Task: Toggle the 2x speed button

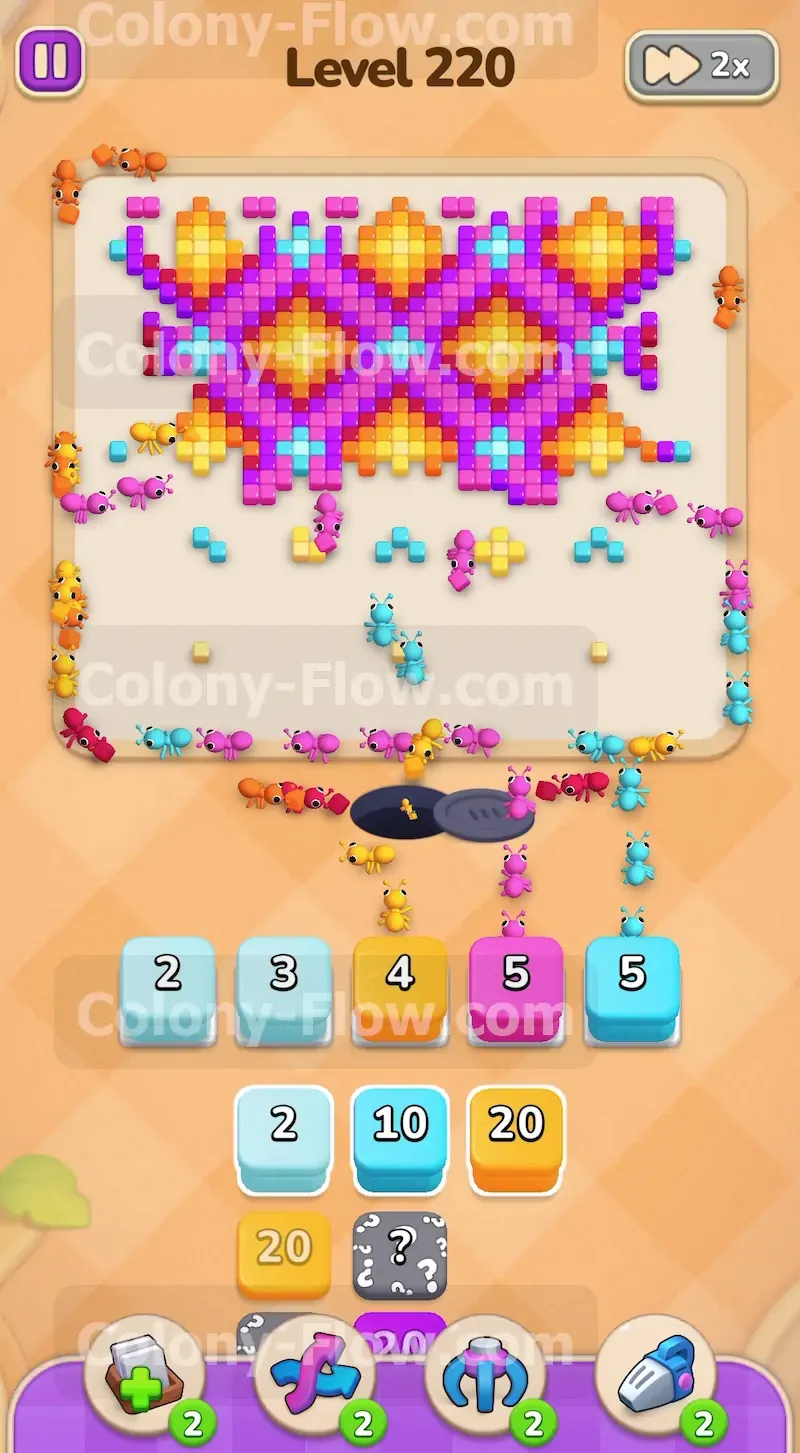Action: point(702,66)
